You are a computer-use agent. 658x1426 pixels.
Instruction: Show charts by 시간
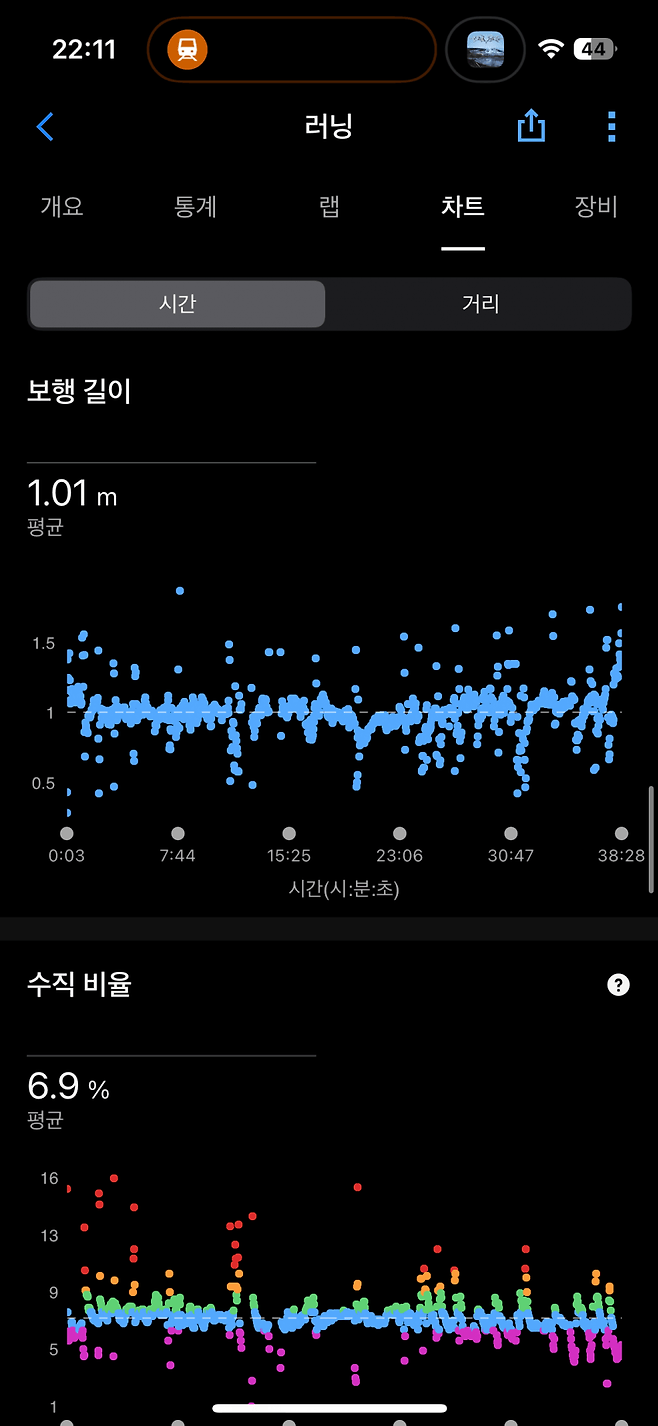(x=177, y=304)
